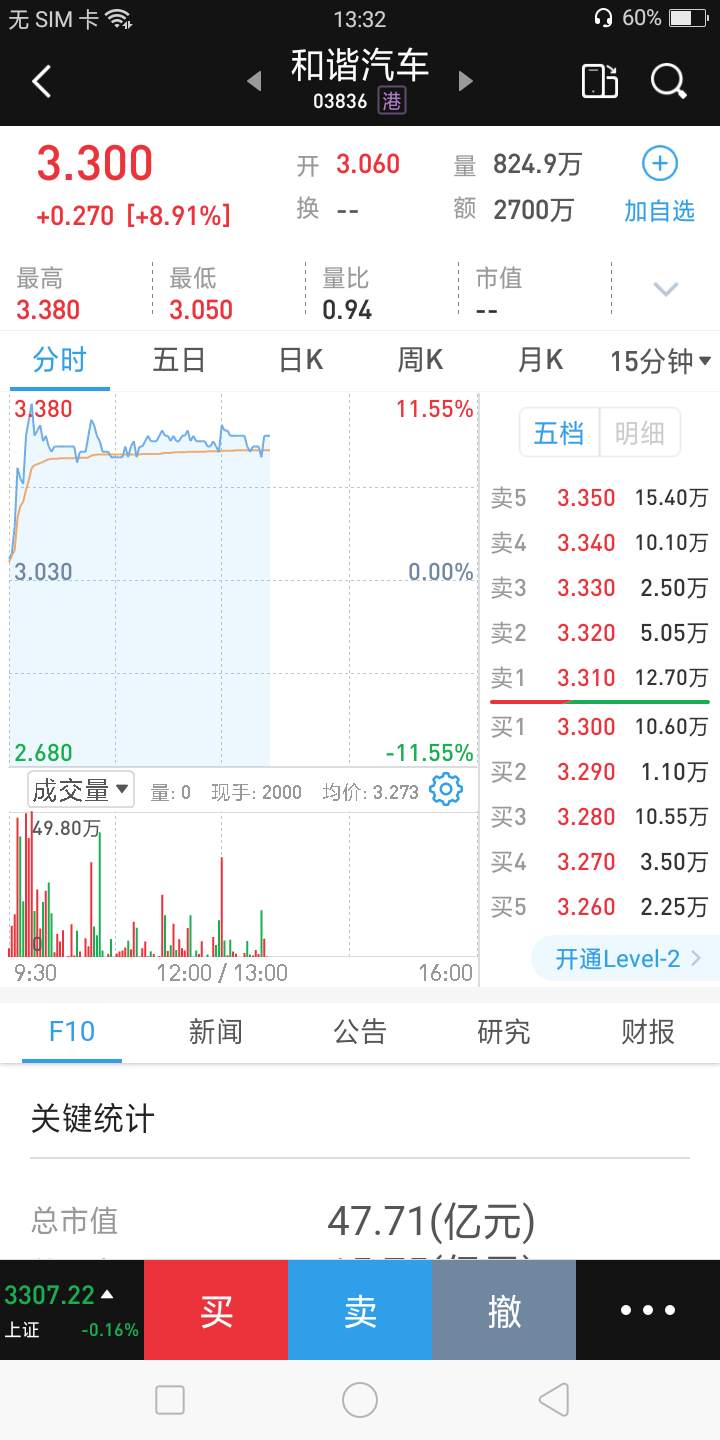This screenshot has width=720, height=1440.
Task: Switch to the previous stock arrow
Action: (x=254, y=81)
